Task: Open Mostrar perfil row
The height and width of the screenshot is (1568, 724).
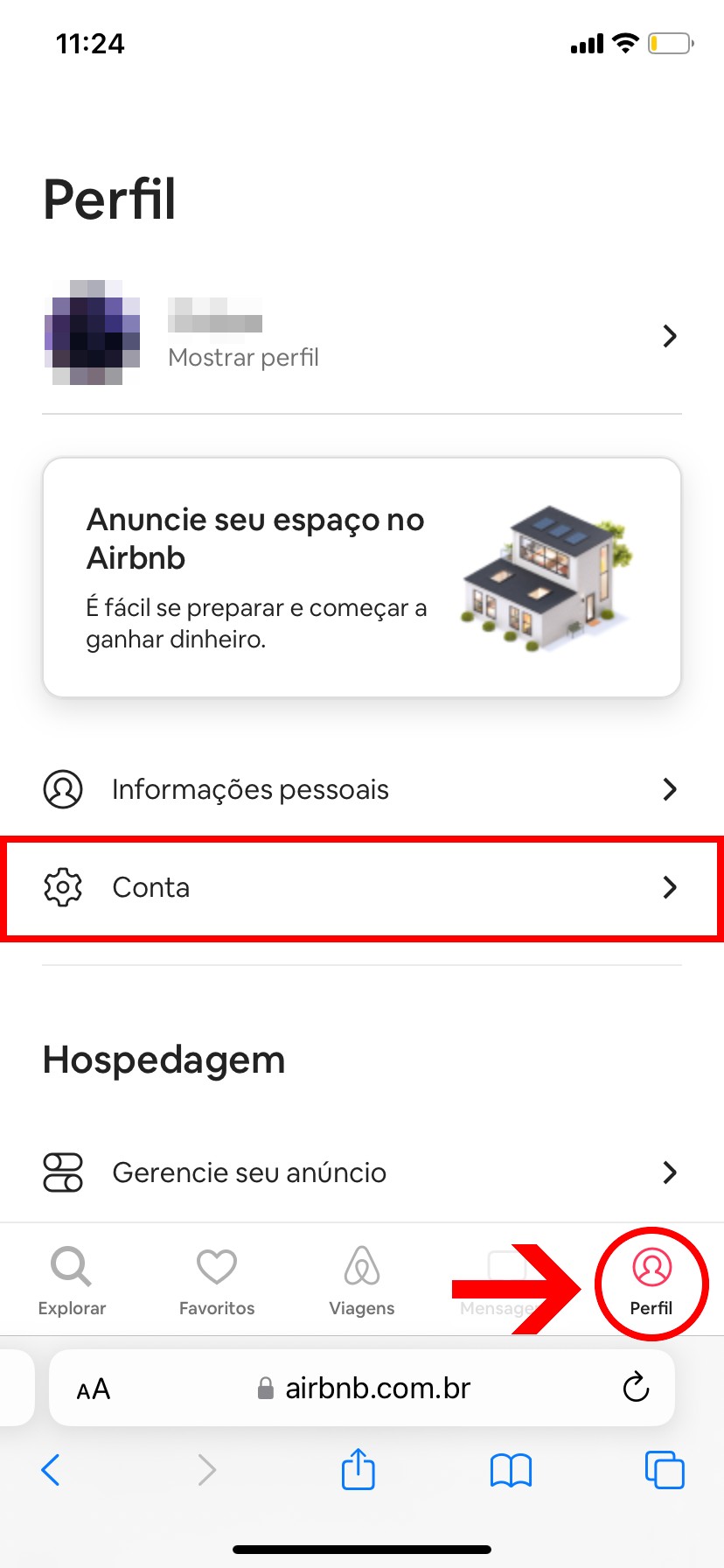Action: point(360,336)
